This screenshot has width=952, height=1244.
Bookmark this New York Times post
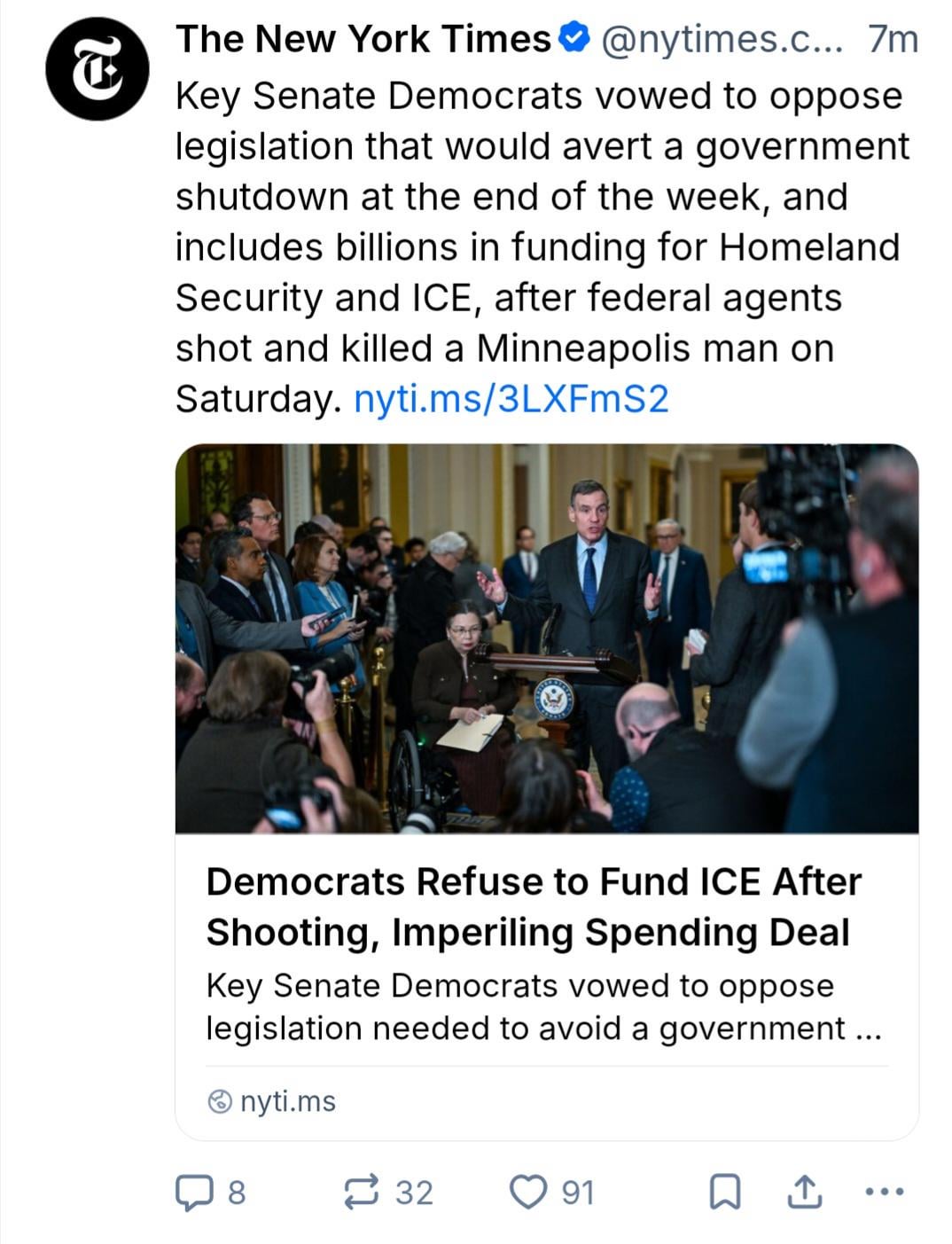(724, 1192)
